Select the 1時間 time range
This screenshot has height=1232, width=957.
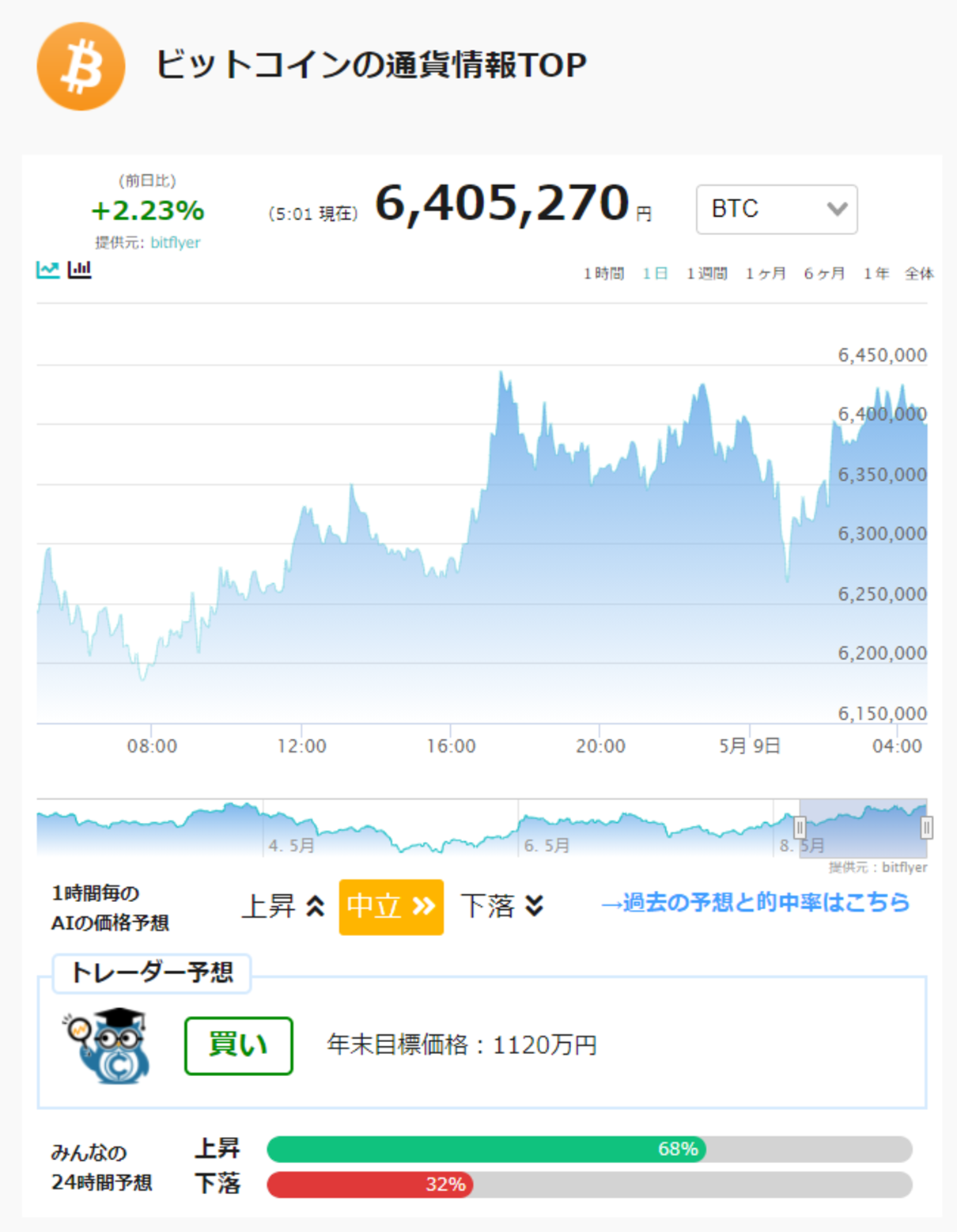(x=603, y=274)
